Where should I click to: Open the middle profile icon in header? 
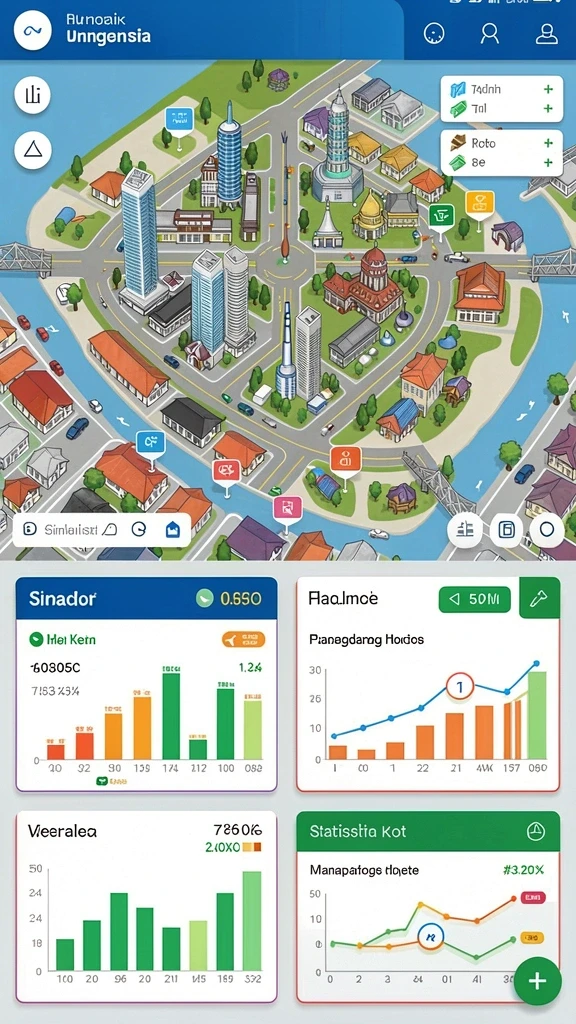pyautogui.click(x=489, y=33)
